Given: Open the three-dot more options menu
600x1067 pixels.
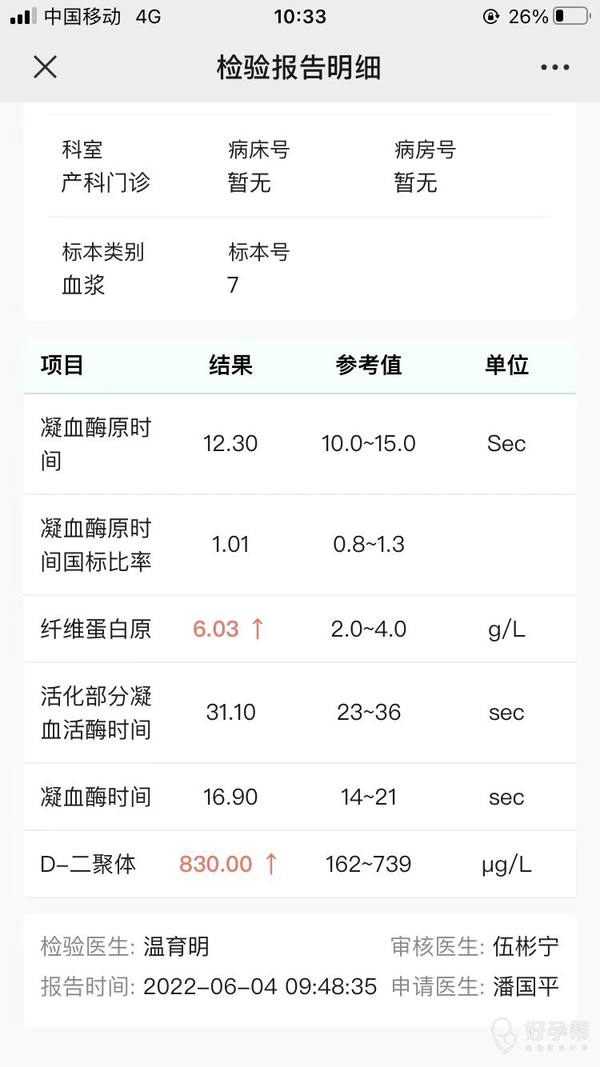Looking at the screenshot, I should click(554, 68).
